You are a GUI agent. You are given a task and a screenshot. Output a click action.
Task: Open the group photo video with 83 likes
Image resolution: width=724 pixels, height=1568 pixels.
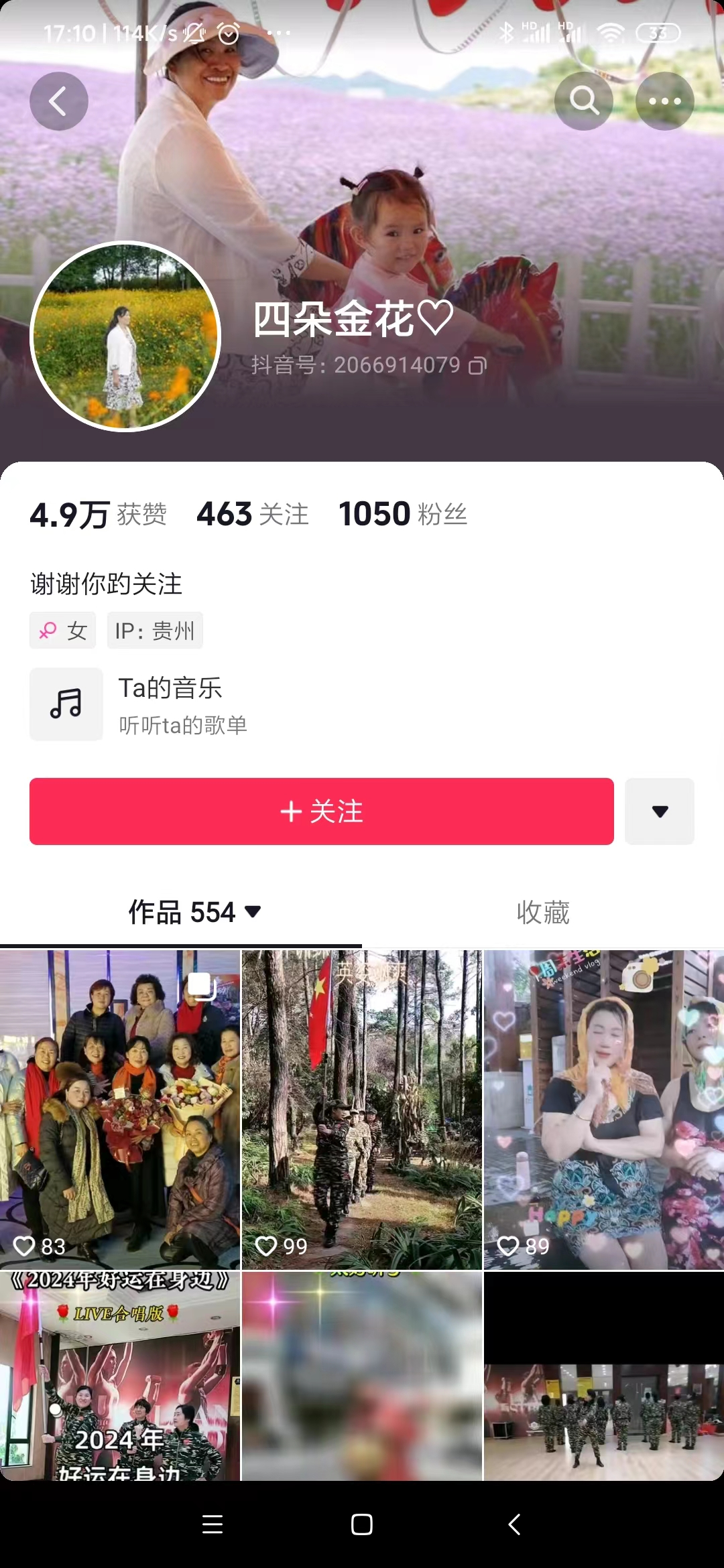pos(119,1109)
